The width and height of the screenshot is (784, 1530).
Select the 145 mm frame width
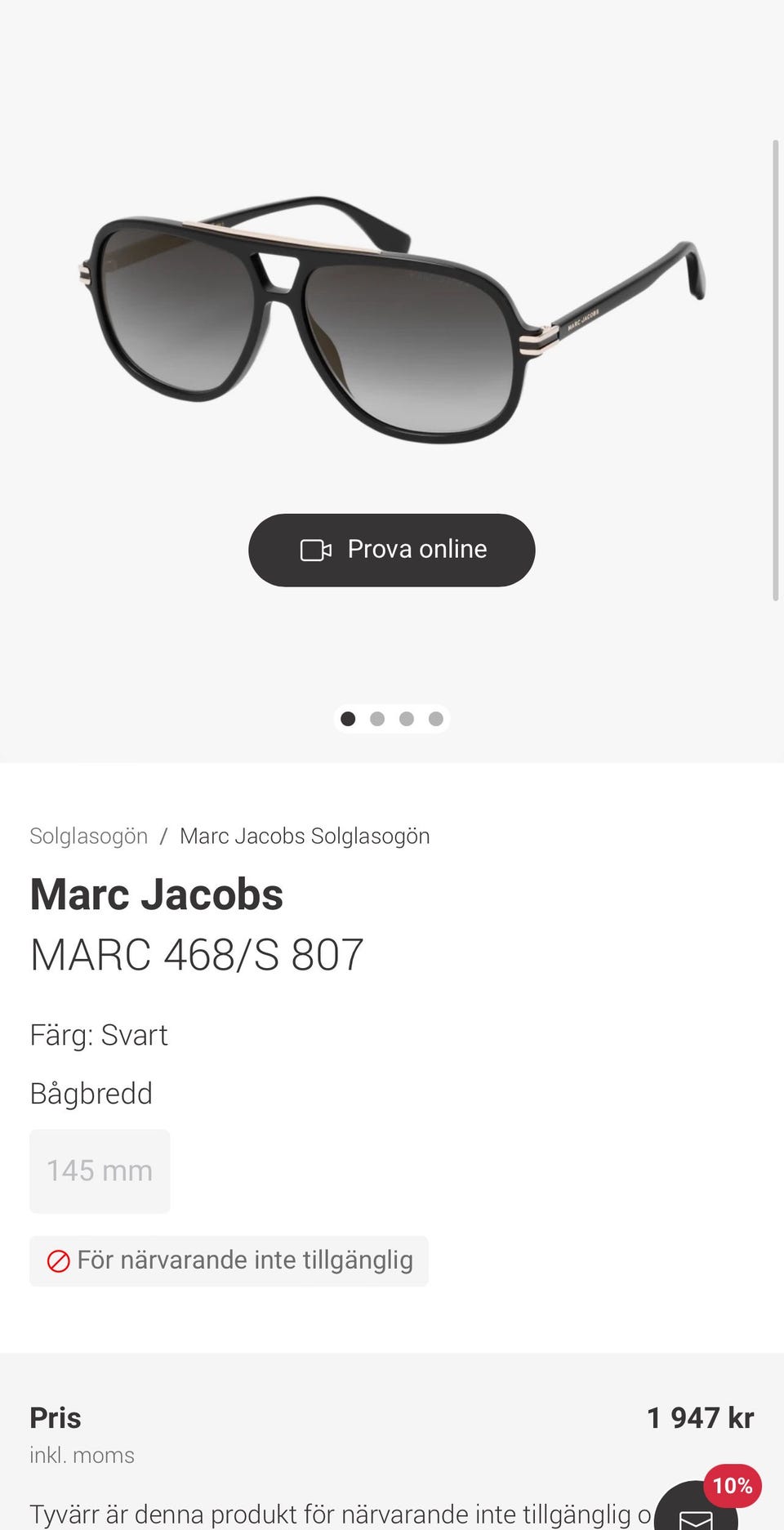(100, 1171)
